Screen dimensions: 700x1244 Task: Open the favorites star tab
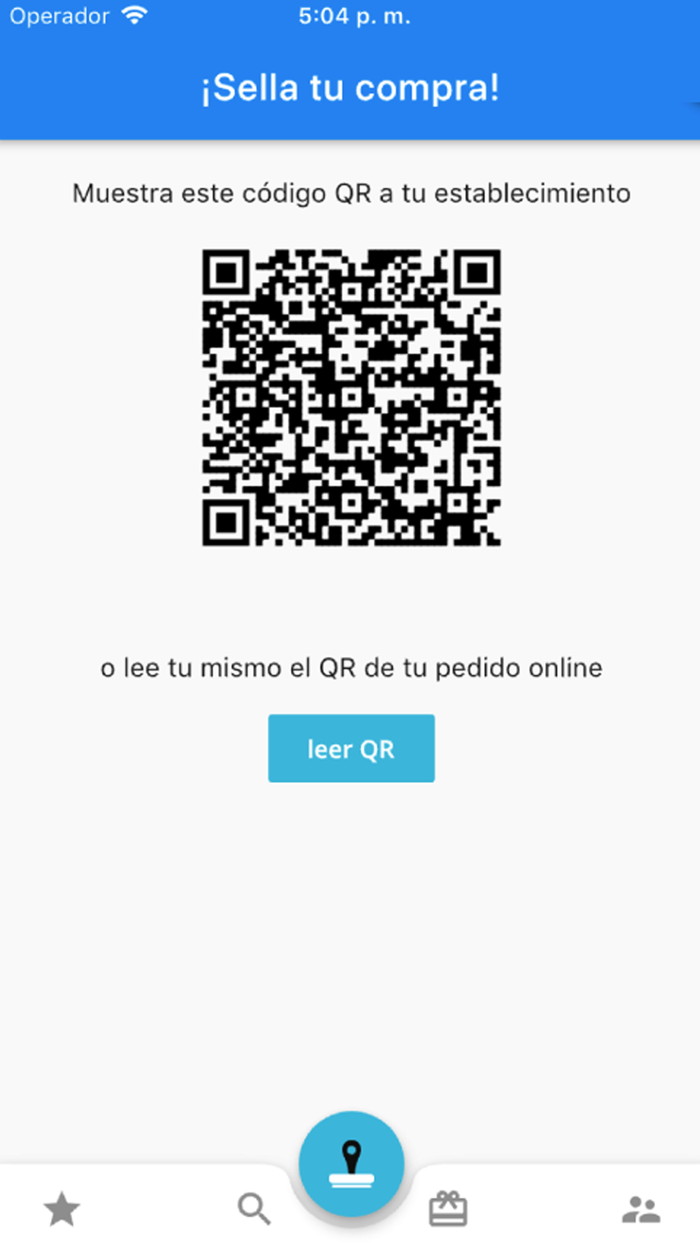pos(62,1210)
